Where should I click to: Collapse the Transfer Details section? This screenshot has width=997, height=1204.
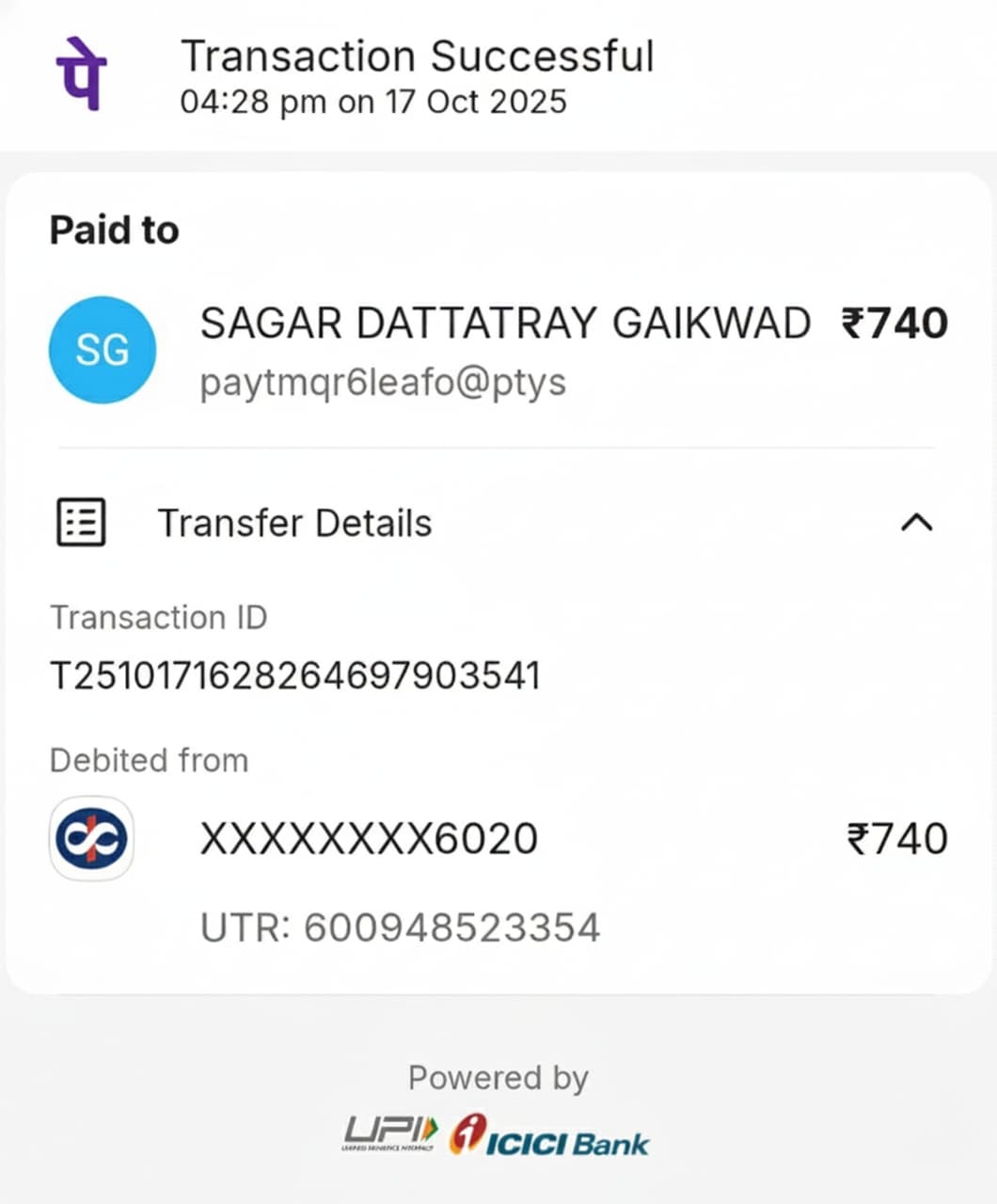(916, 522)
